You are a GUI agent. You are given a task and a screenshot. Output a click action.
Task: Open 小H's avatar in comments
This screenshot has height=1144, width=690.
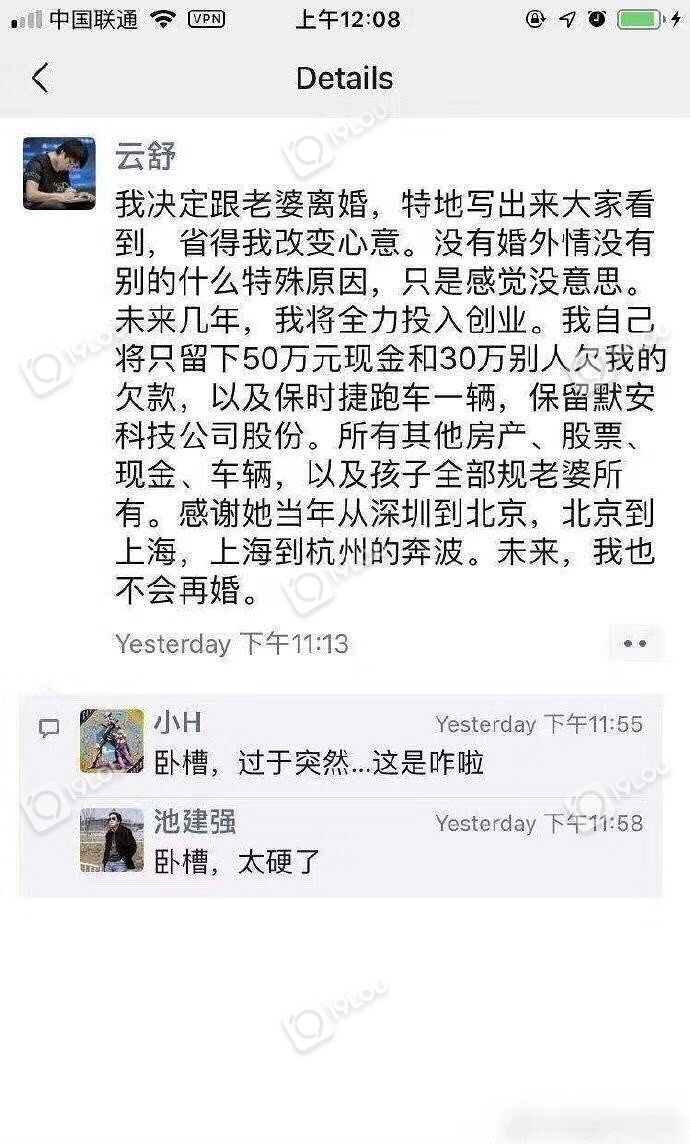pos(111,741)
